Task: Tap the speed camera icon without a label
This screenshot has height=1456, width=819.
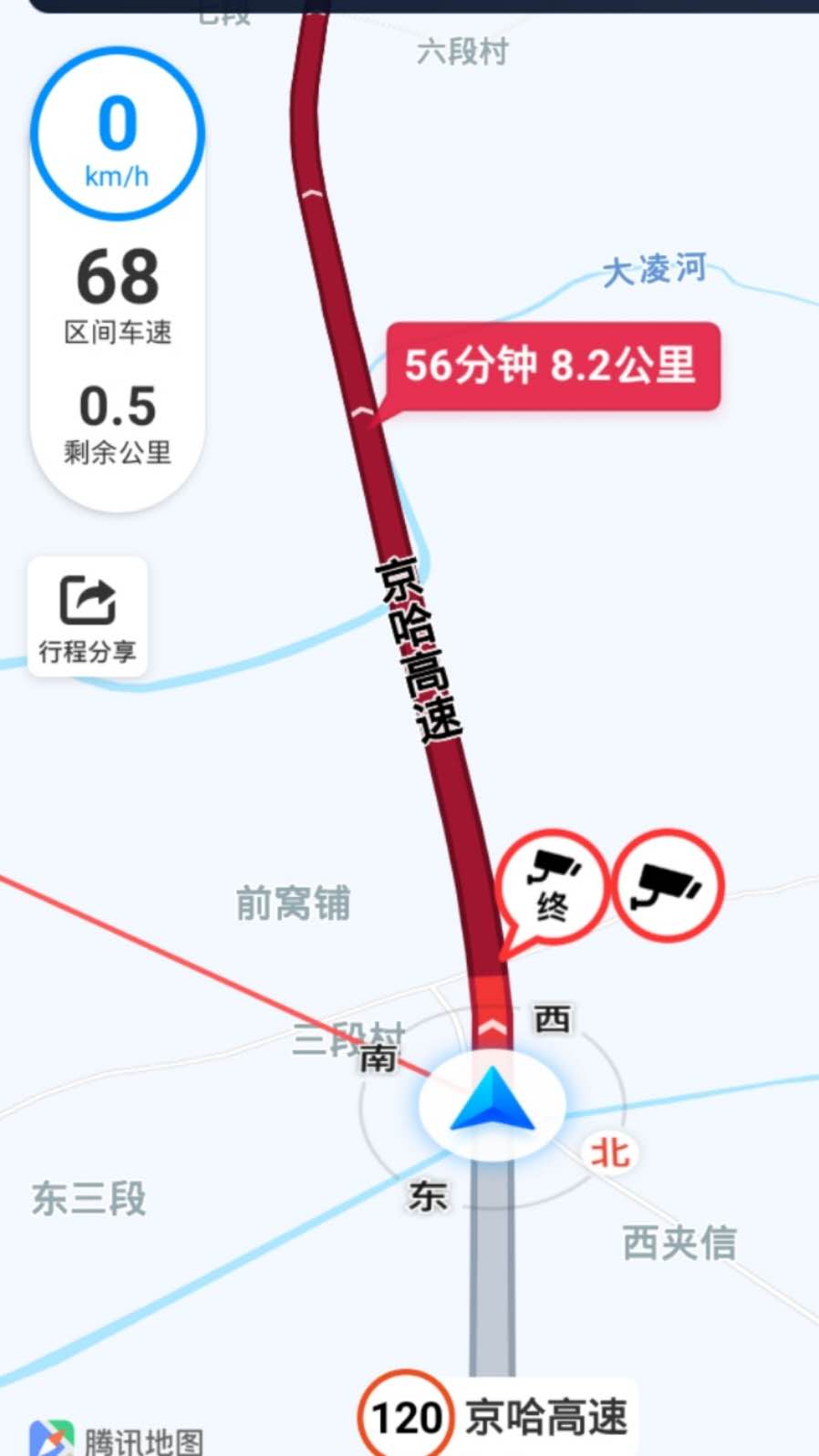Action: tap(669, 885)
